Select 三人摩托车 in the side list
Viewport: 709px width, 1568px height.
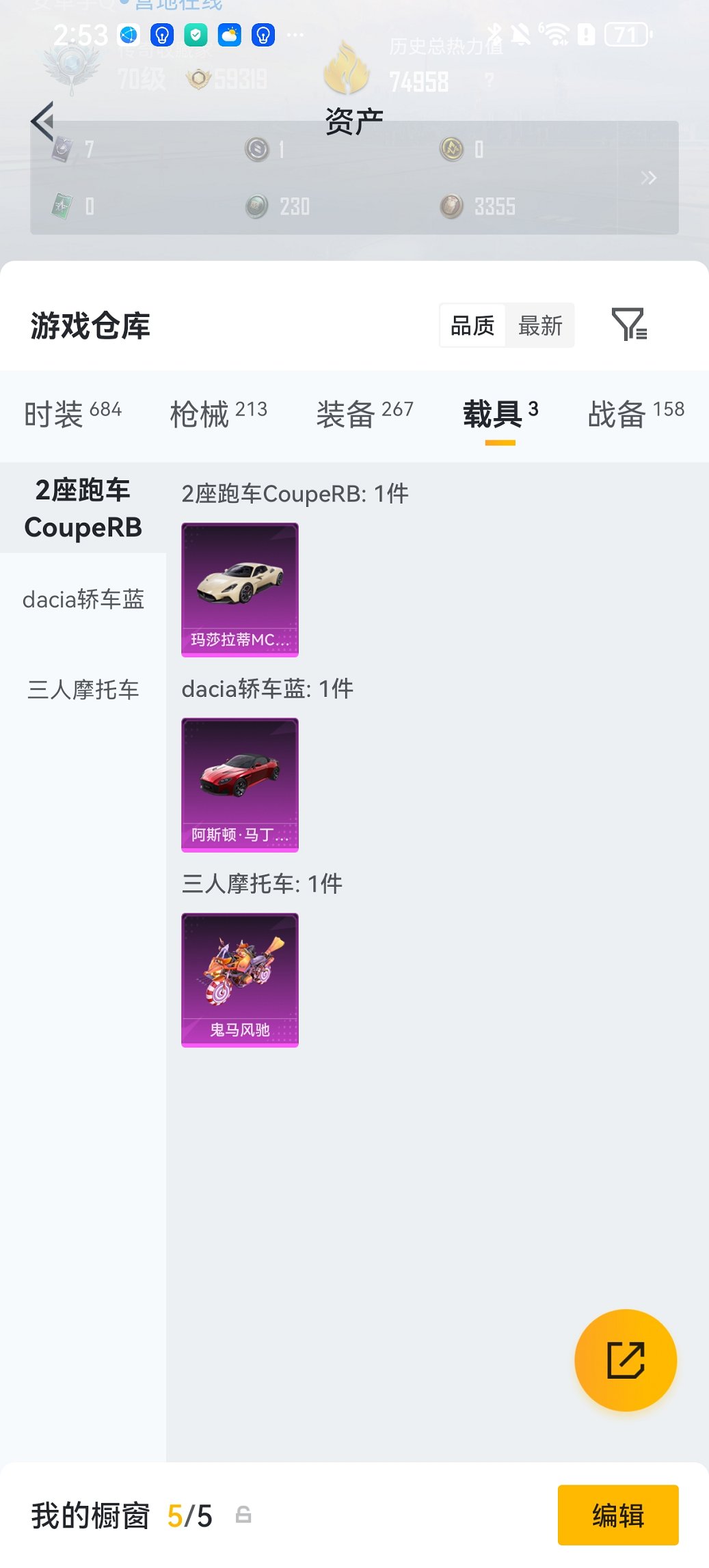pos(83,689)
